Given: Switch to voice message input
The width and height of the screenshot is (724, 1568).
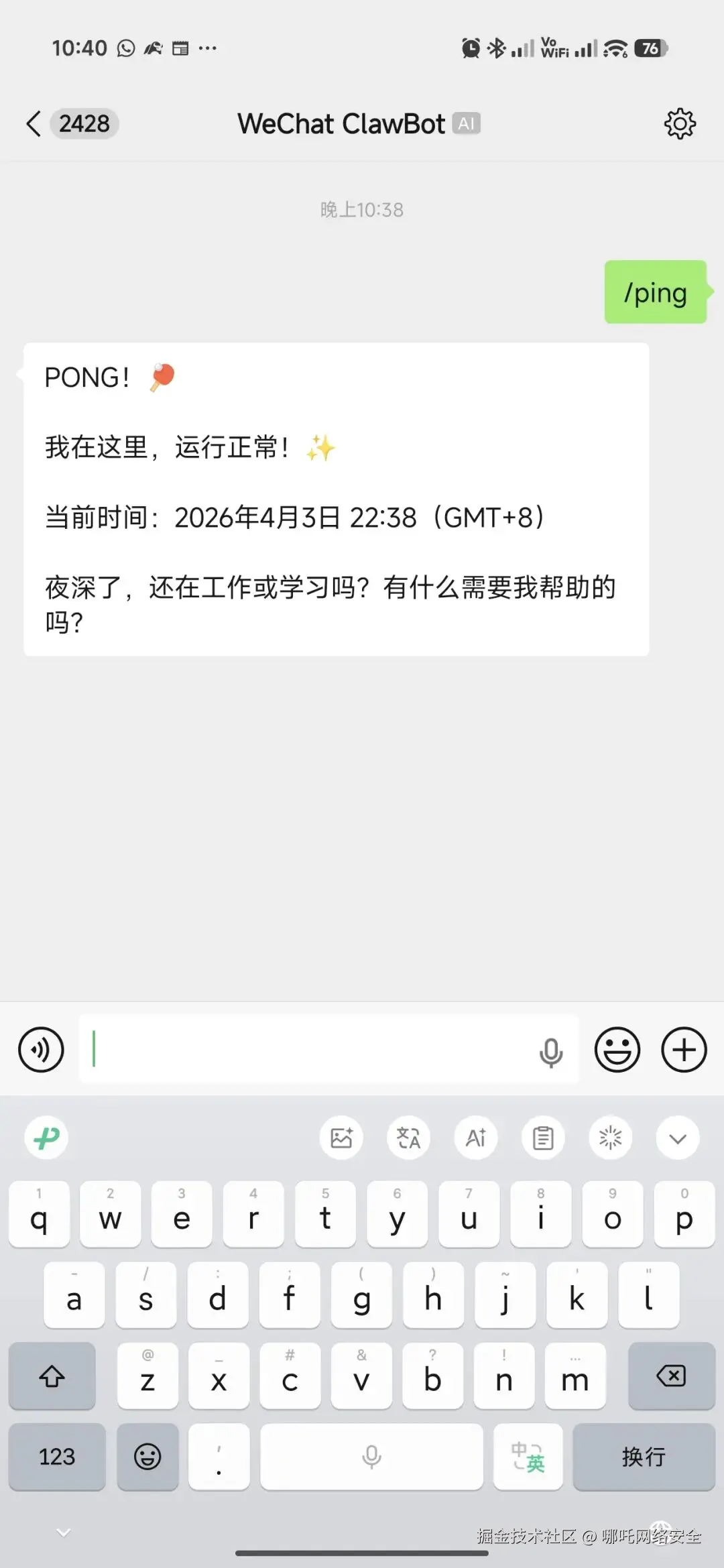Looking at the screenshot, I should [41, 1050].
